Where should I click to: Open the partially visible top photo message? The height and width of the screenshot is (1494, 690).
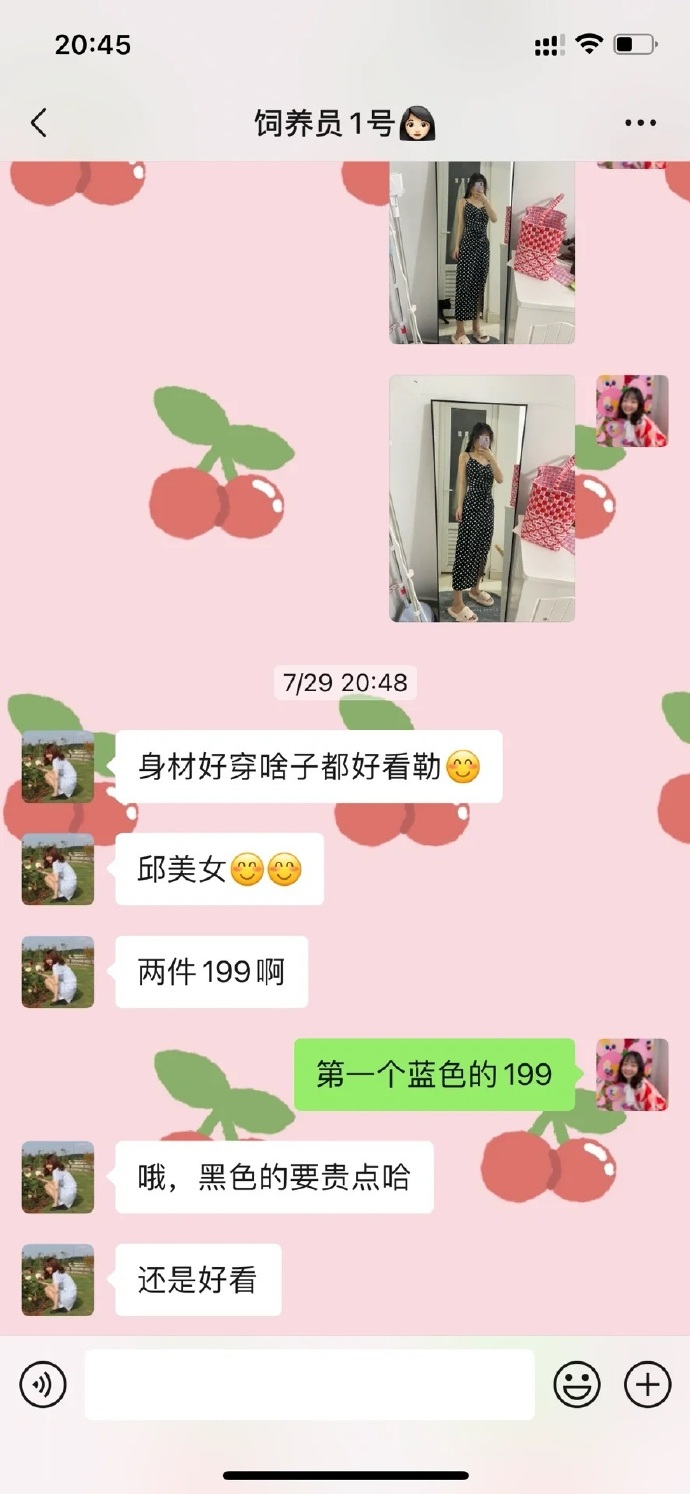[482, 252]
